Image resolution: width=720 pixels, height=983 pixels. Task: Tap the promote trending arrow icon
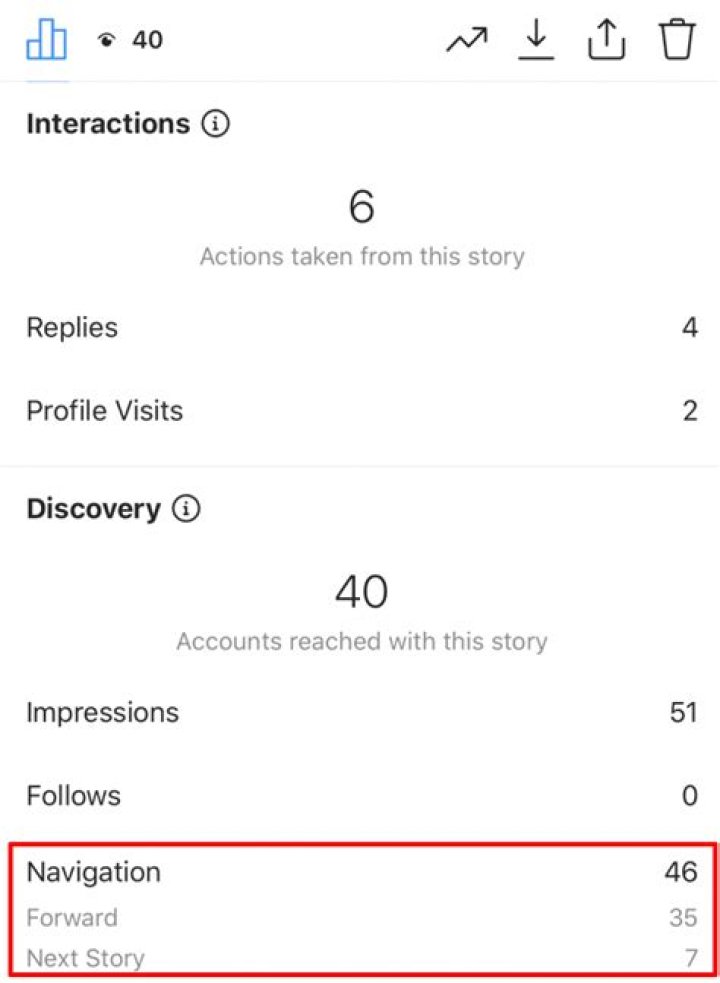[466, 40]
